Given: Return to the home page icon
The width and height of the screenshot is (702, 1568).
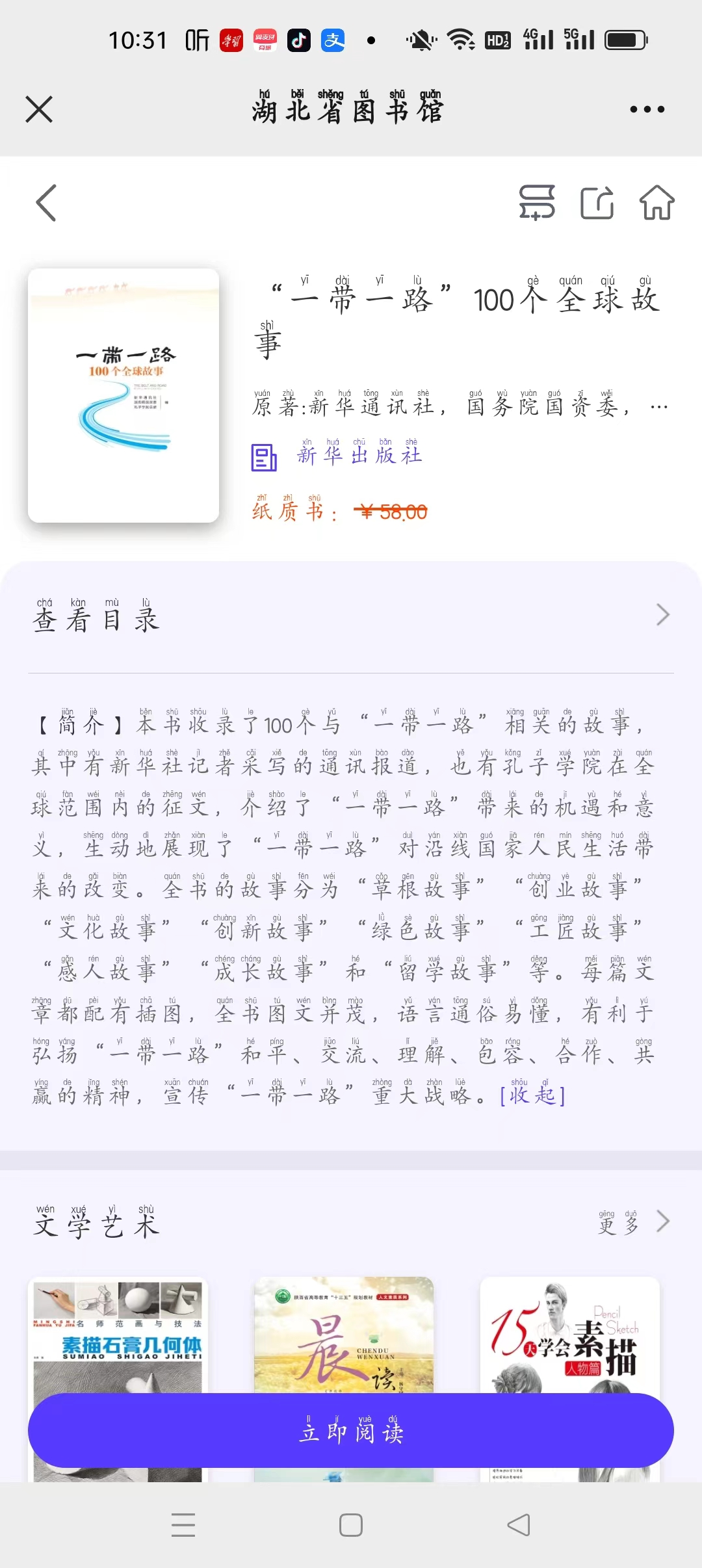Looking at the screenshot, I should click(x=656, y=203).
